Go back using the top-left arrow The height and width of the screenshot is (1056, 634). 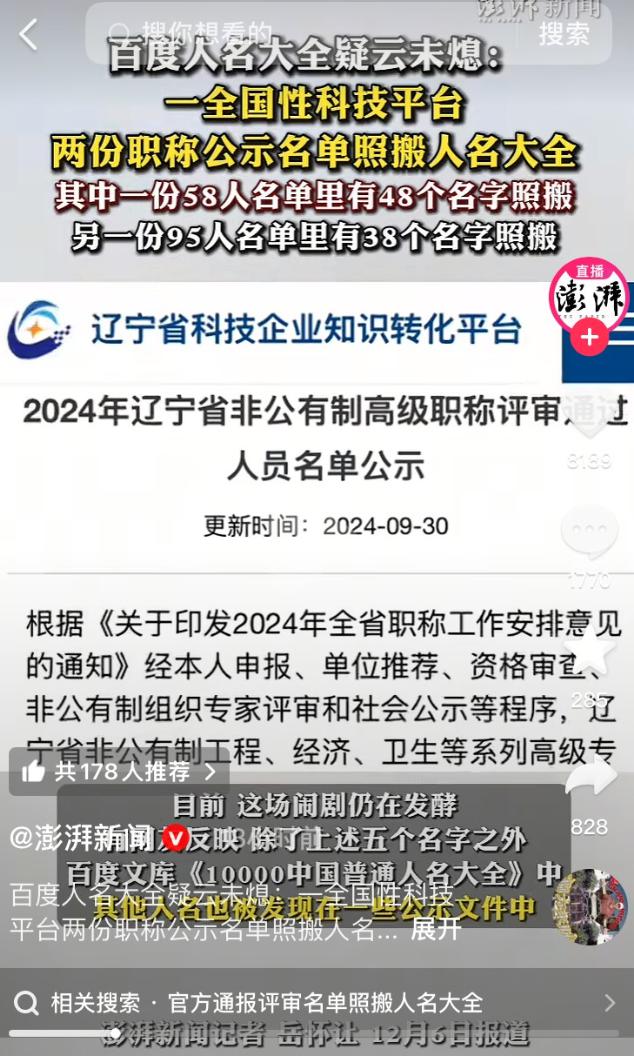coord(28,34)
